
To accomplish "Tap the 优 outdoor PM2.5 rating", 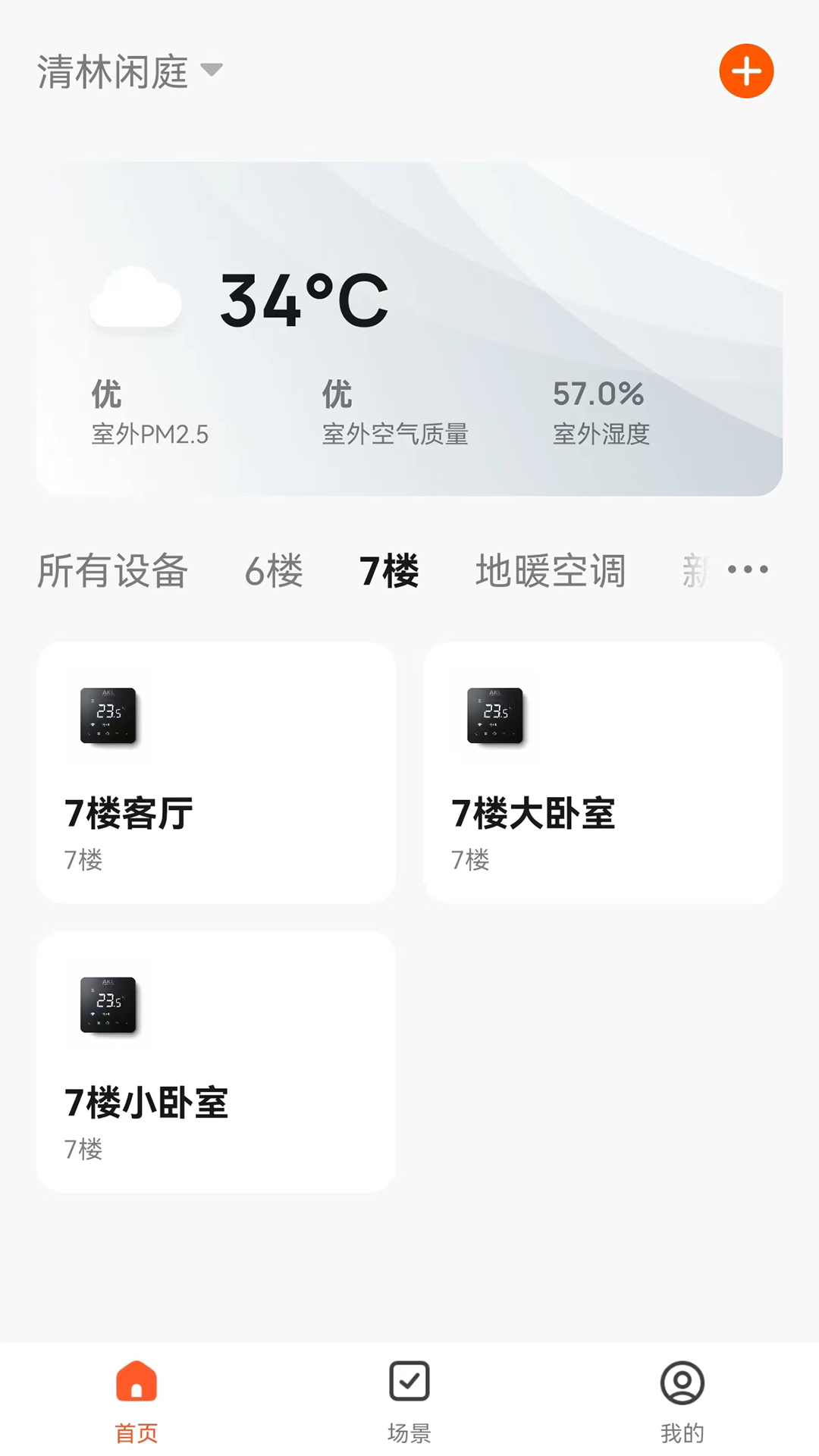I will [x=107, y=394].
